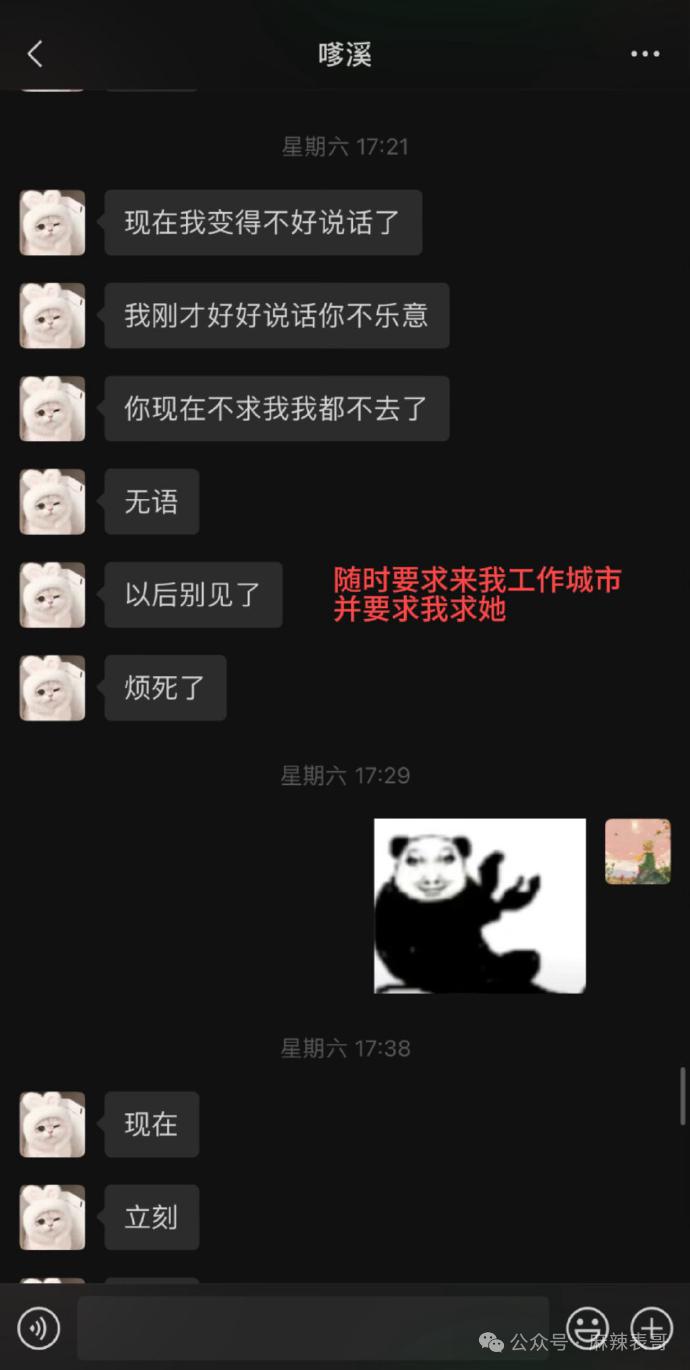This screenshot has width=690, height=1370.
Task: Go back to the chat list
Action: click(x=35, y=54)
